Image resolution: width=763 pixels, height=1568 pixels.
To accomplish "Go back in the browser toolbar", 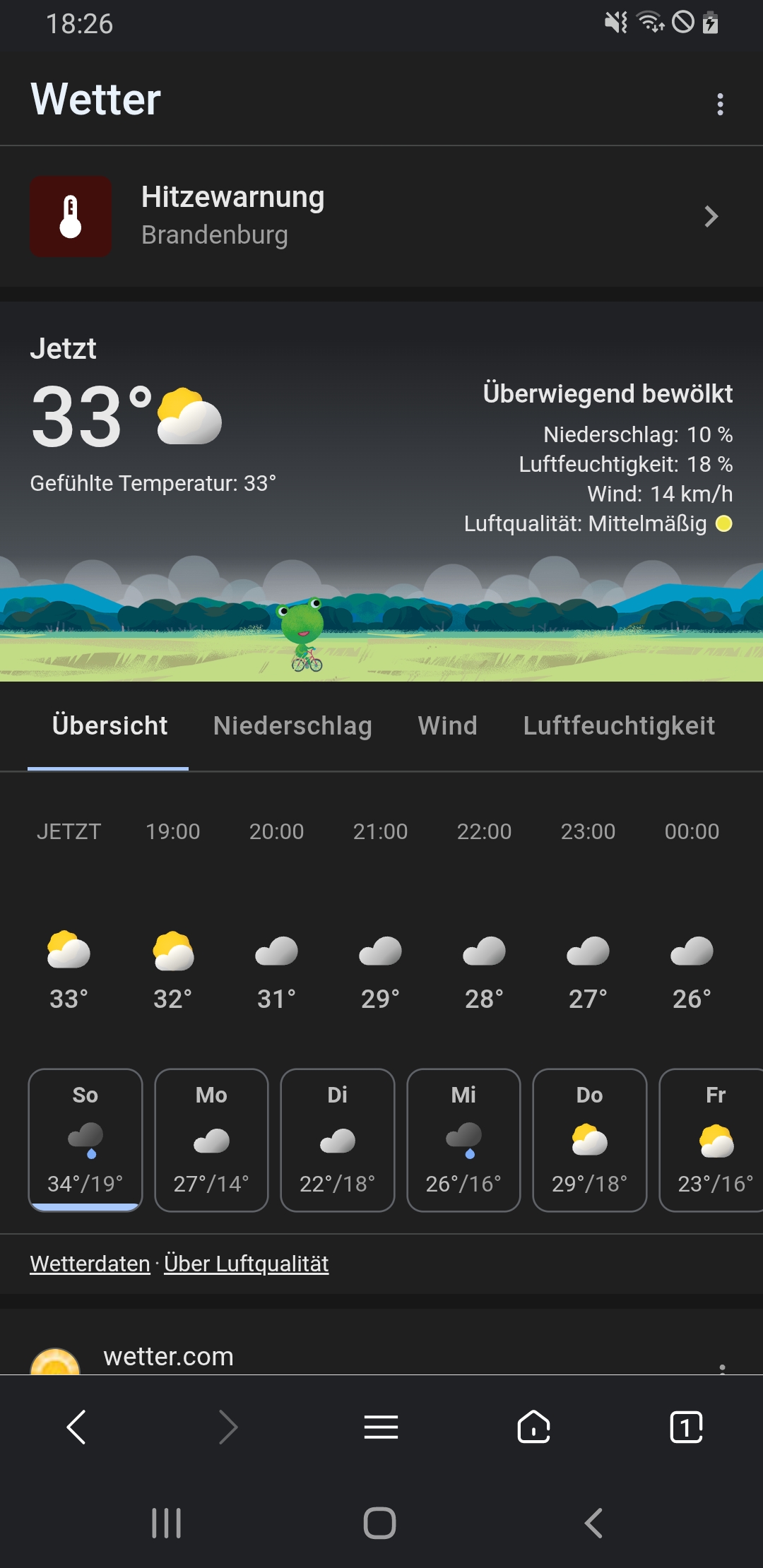I will click(x=76, y=1427).
